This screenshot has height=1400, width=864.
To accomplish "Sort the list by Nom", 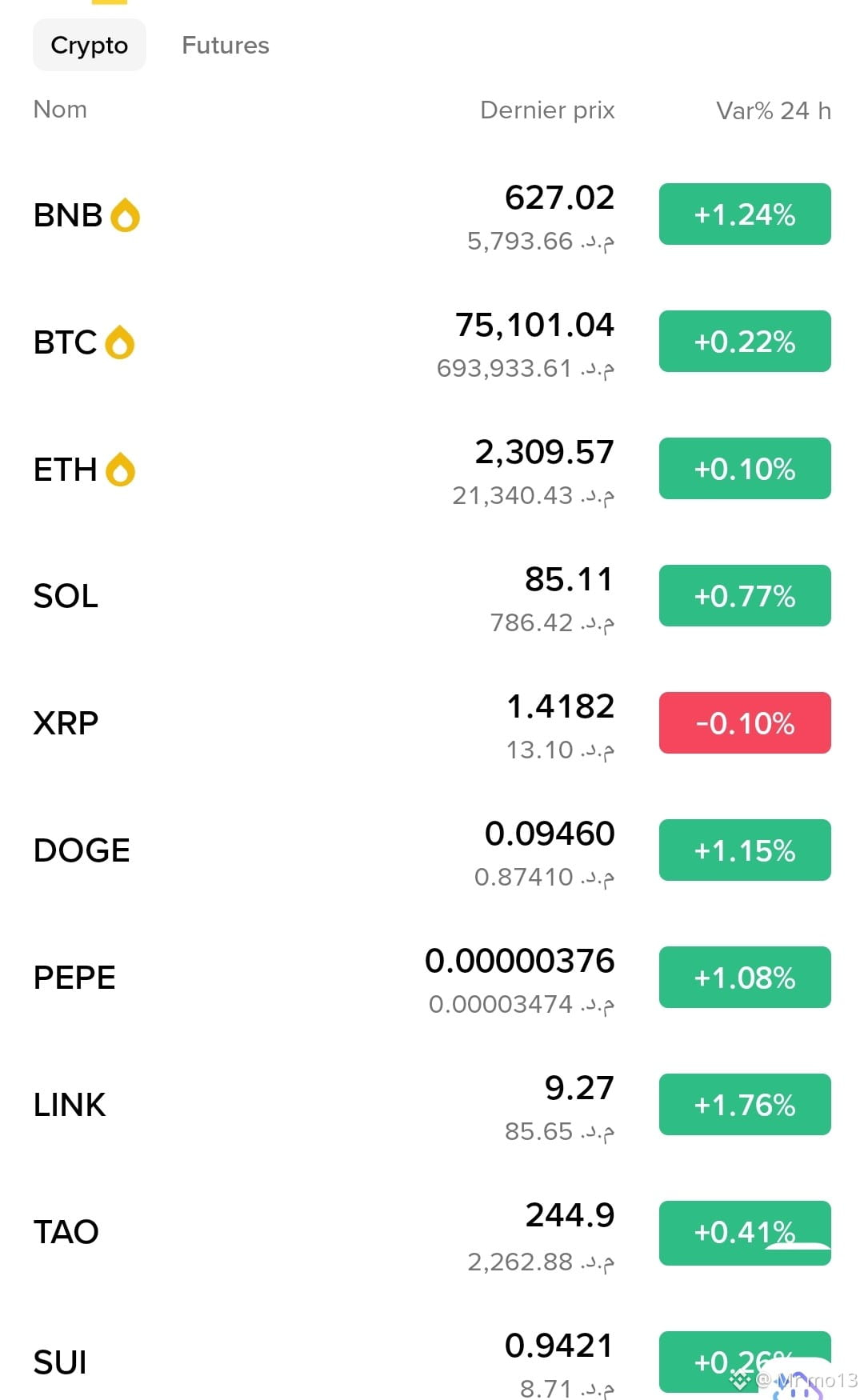I will 60,110.
